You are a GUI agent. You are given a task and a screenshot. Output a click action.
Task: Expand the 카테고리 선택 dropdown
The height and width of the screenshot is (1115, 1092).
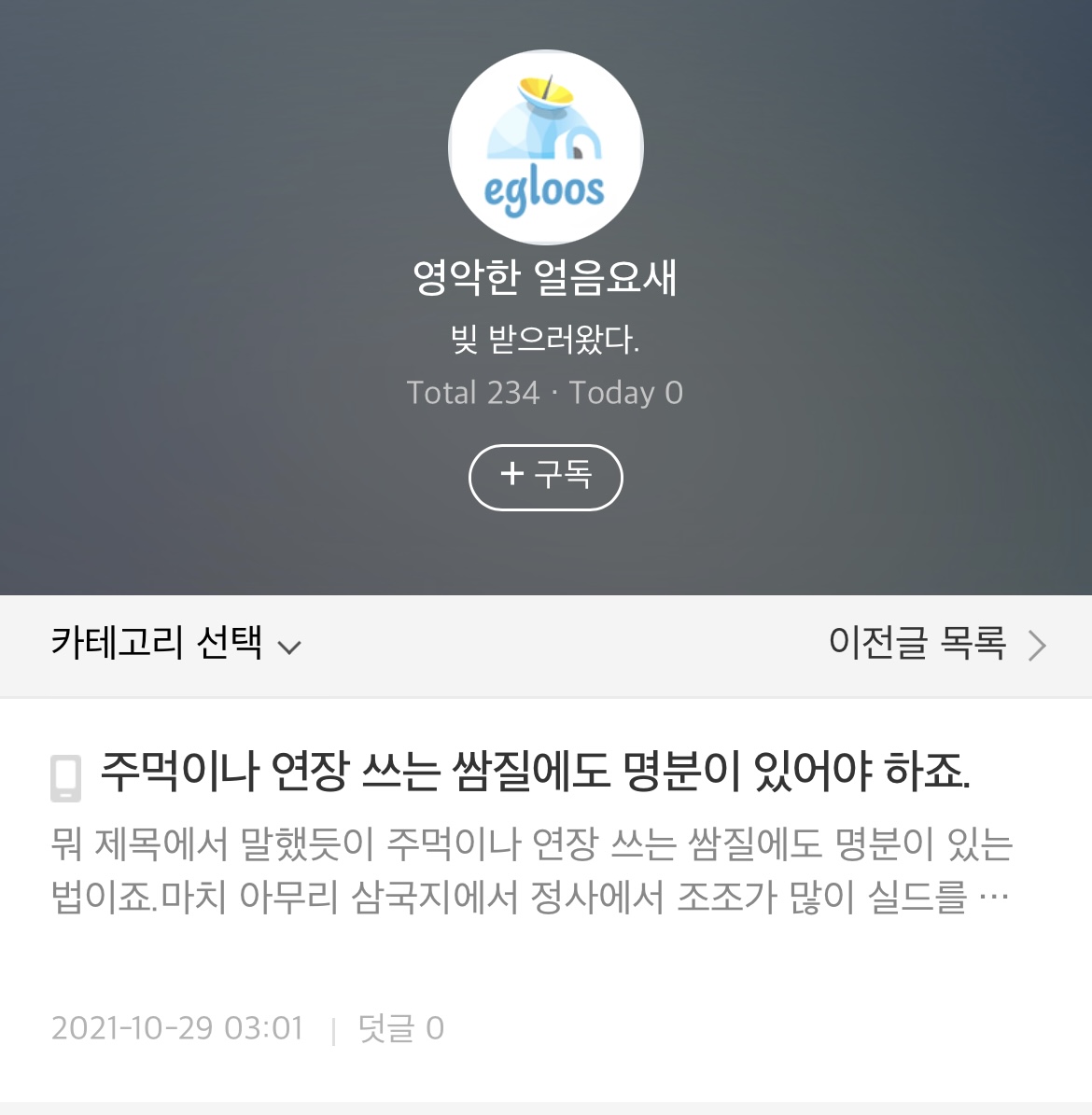tap(176, 644)
